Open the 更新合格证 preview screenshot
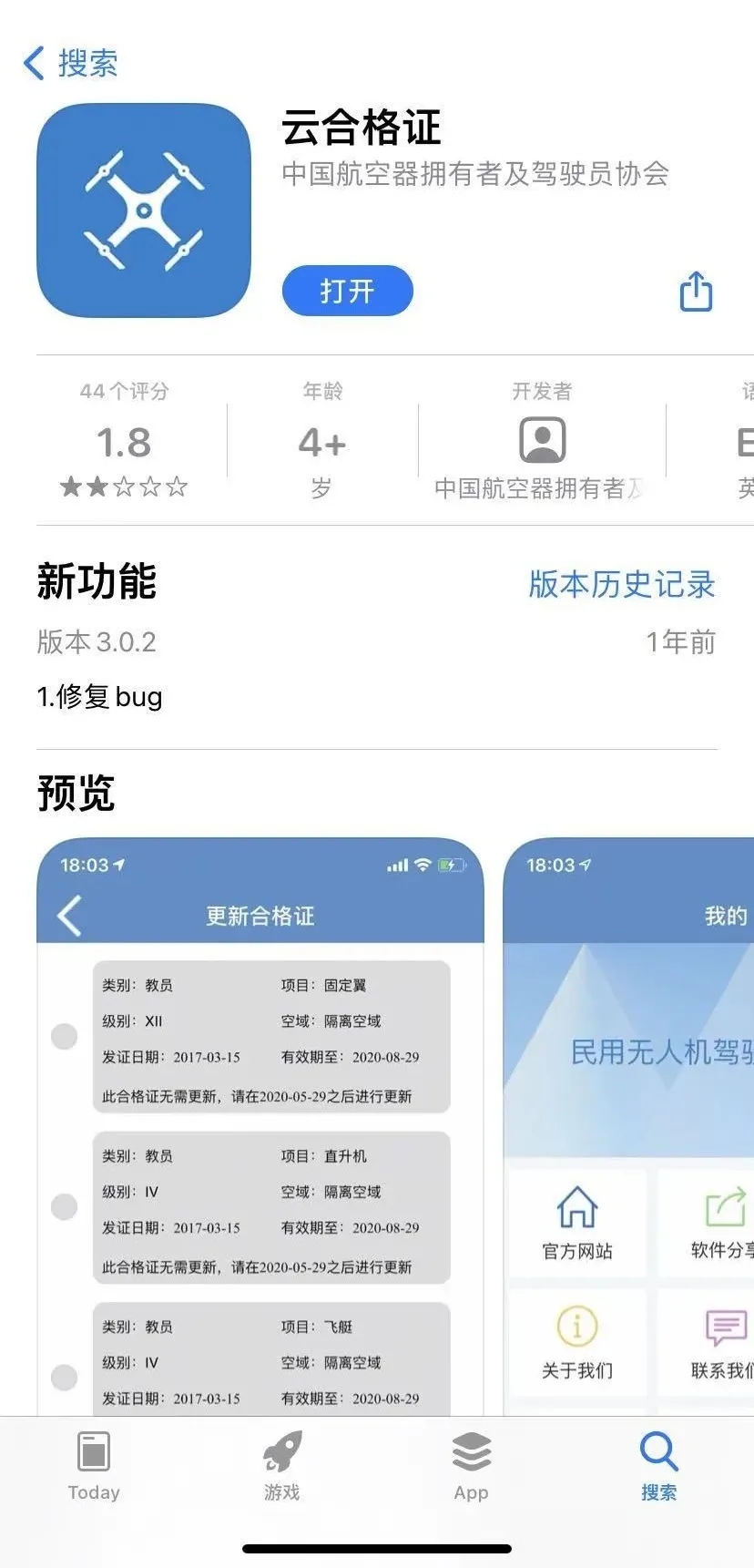The height and width of the screenshot is (1568, 754). click(x=260, y=1125)
